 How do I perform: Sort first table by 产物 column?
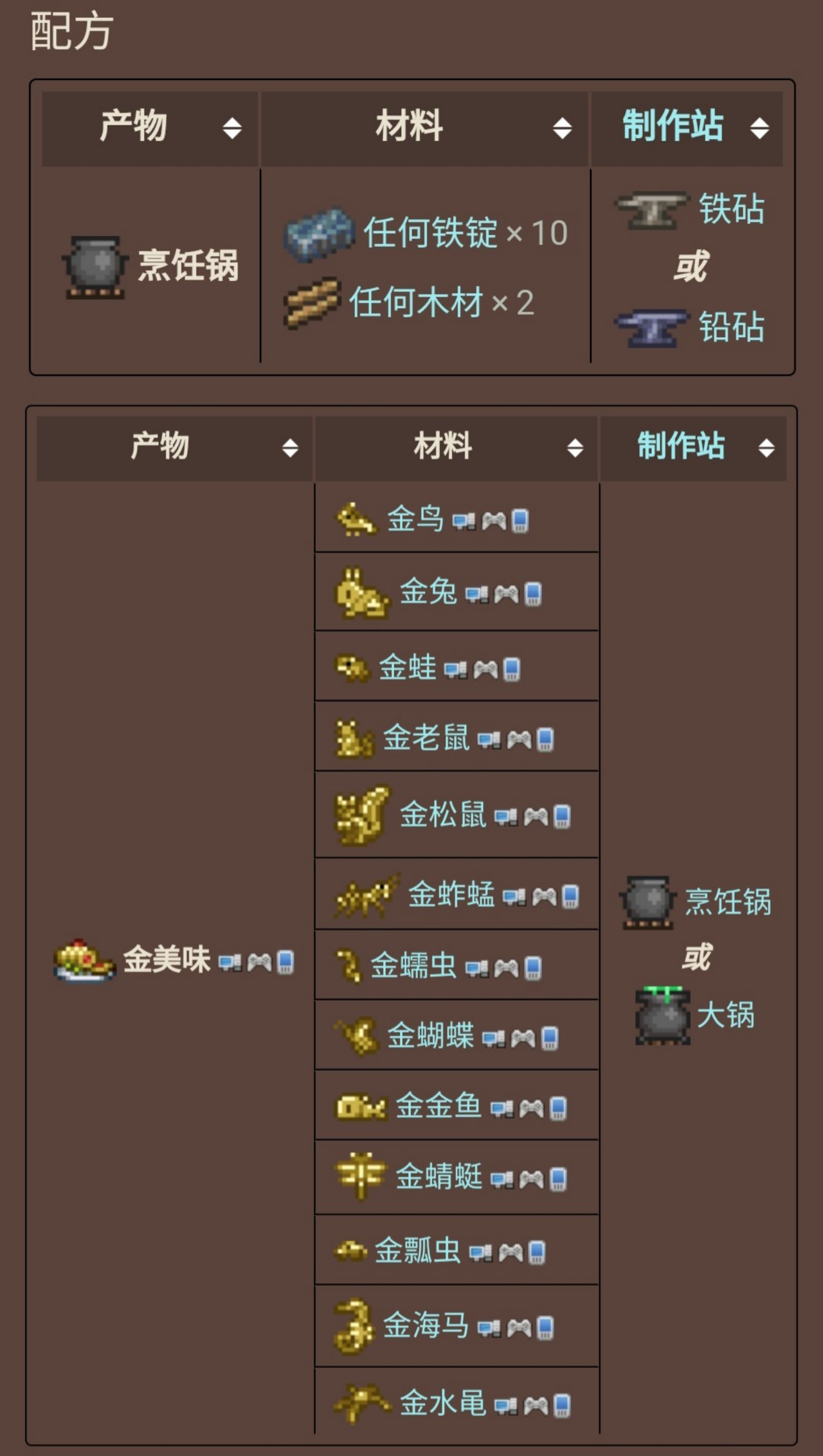231,128
